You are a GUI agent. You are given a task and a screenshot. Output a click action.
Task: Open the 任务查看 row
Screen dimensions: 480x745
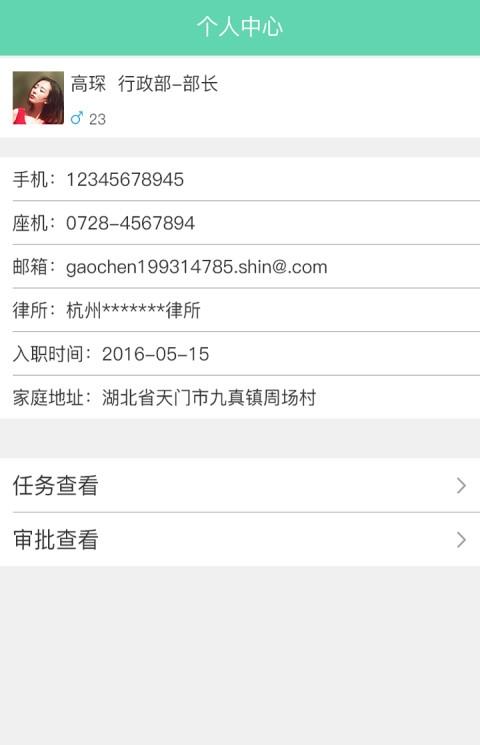point(240,485)
